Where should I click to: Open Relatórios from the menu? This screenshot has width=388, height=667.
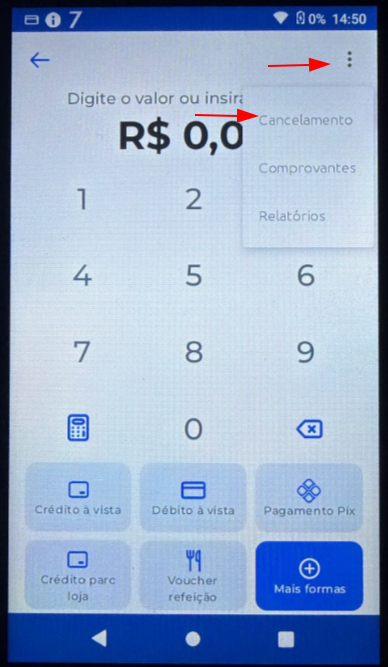pos(292,216)
